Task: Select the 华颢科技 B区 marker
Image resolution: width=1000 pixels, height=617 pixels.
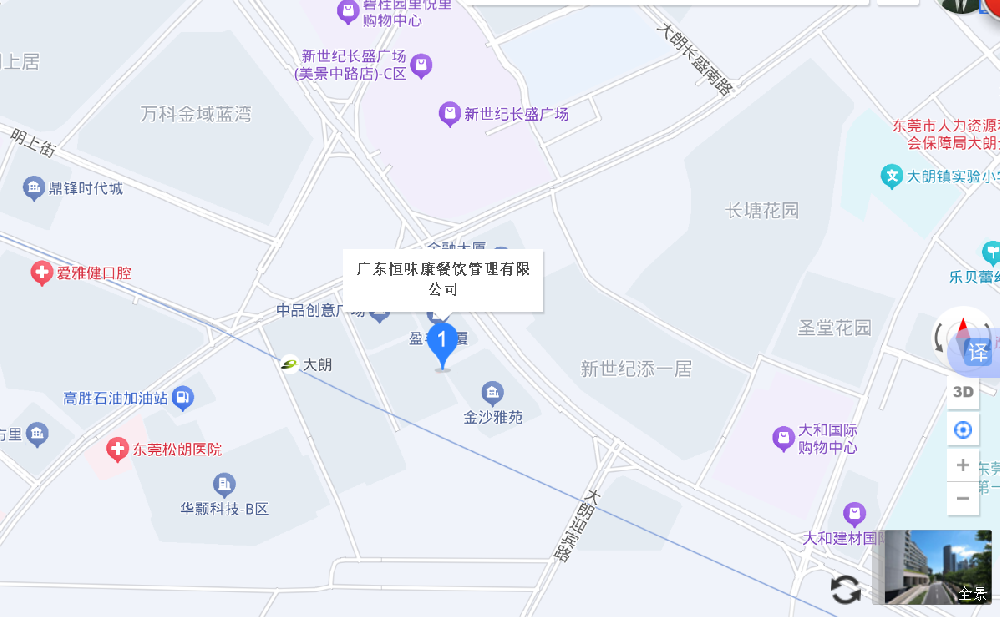Action: (224, 486)
